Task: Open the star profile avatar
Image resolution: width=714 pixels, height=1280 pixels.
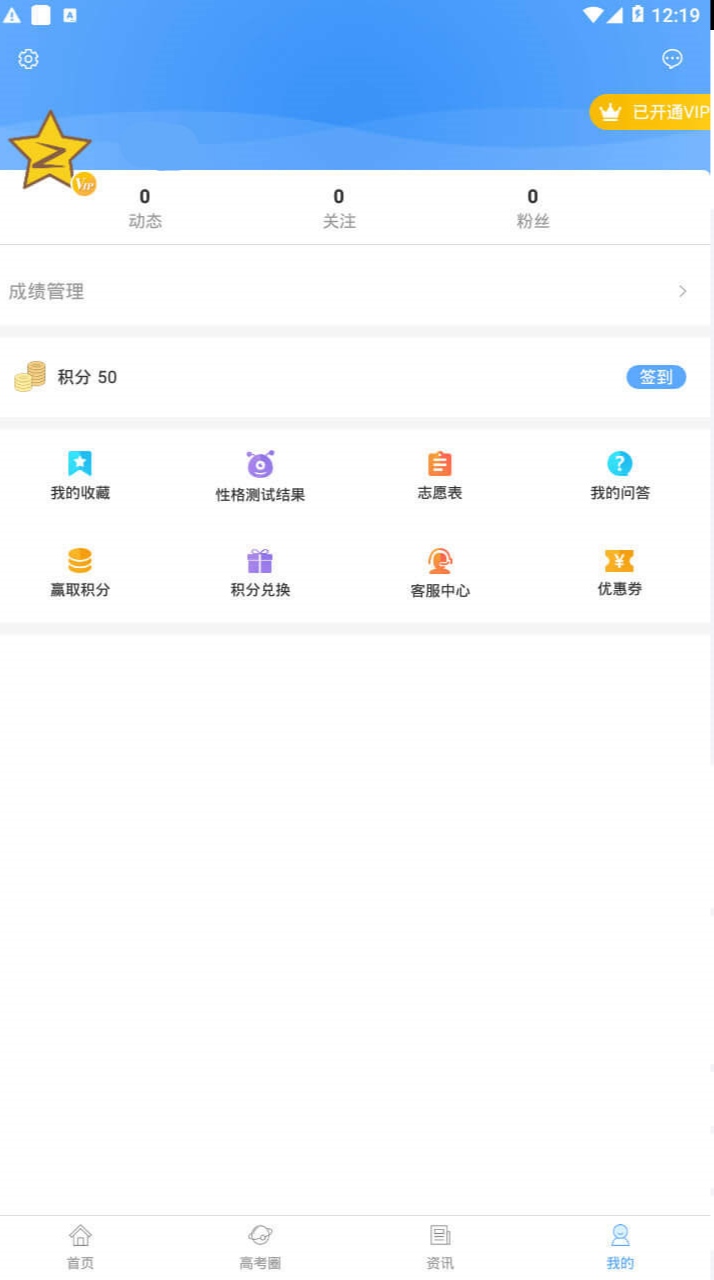Action: tap(50, 151)
